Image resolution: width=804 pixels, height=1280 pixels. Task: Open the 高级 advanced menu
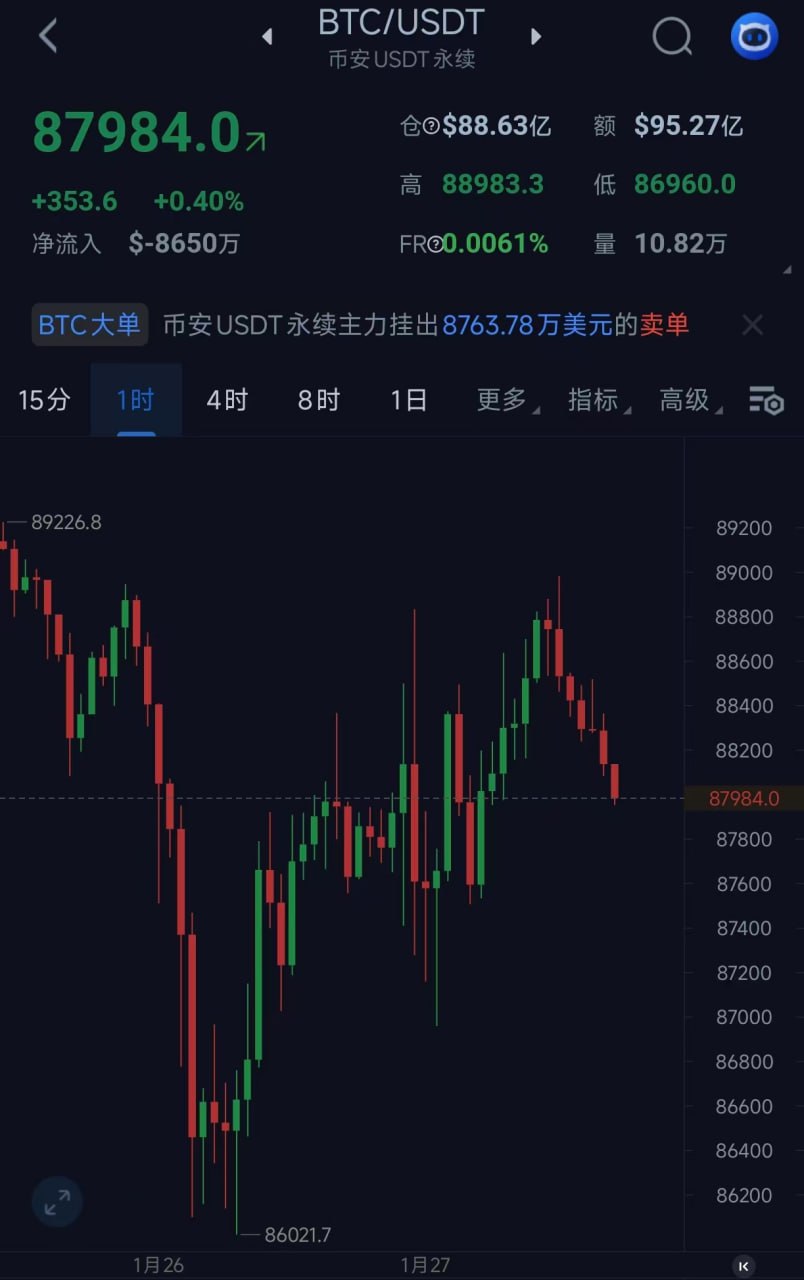[688, 401]
